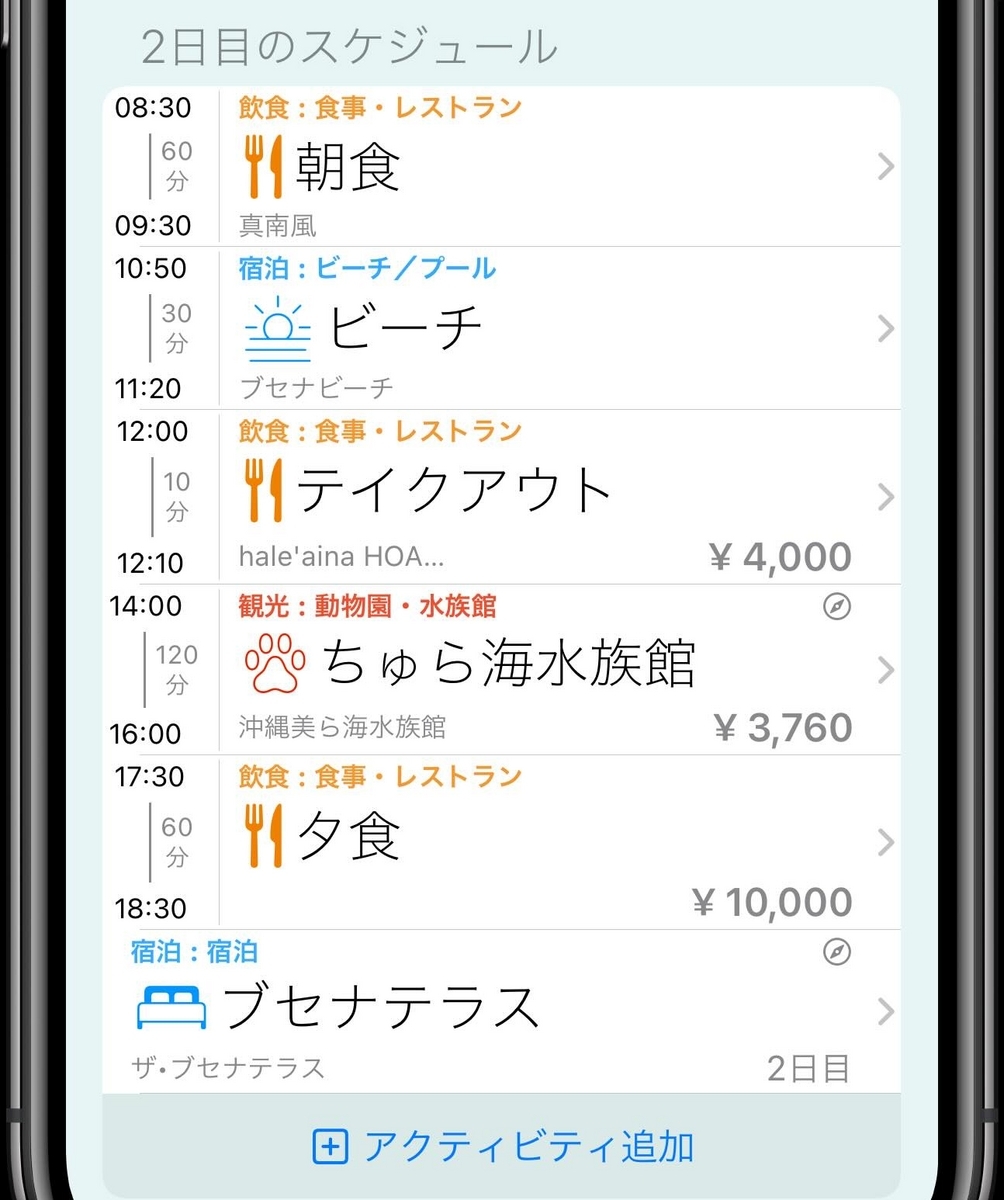Open the ビーチ activity at 10:50

(501, 328)
